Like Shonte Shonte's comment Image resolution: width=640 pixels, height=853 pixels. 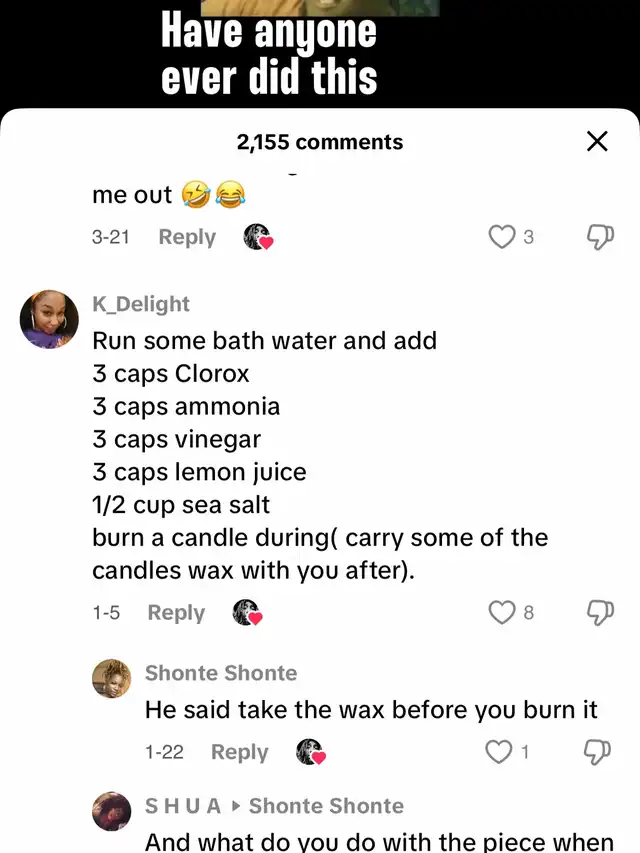498,752
